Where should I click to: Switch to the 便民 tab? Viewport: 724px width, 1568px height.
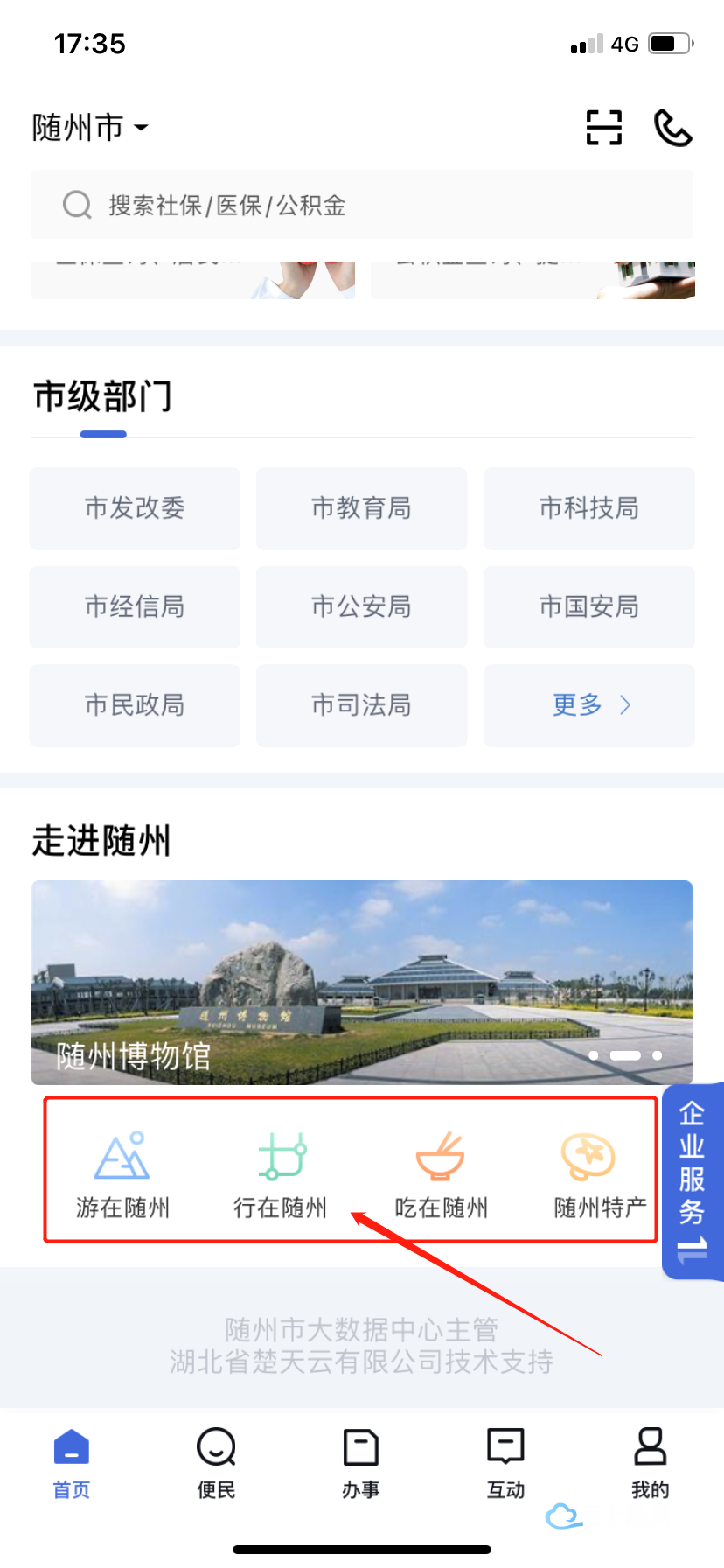pyautogui.click(x=216, y=1460)
